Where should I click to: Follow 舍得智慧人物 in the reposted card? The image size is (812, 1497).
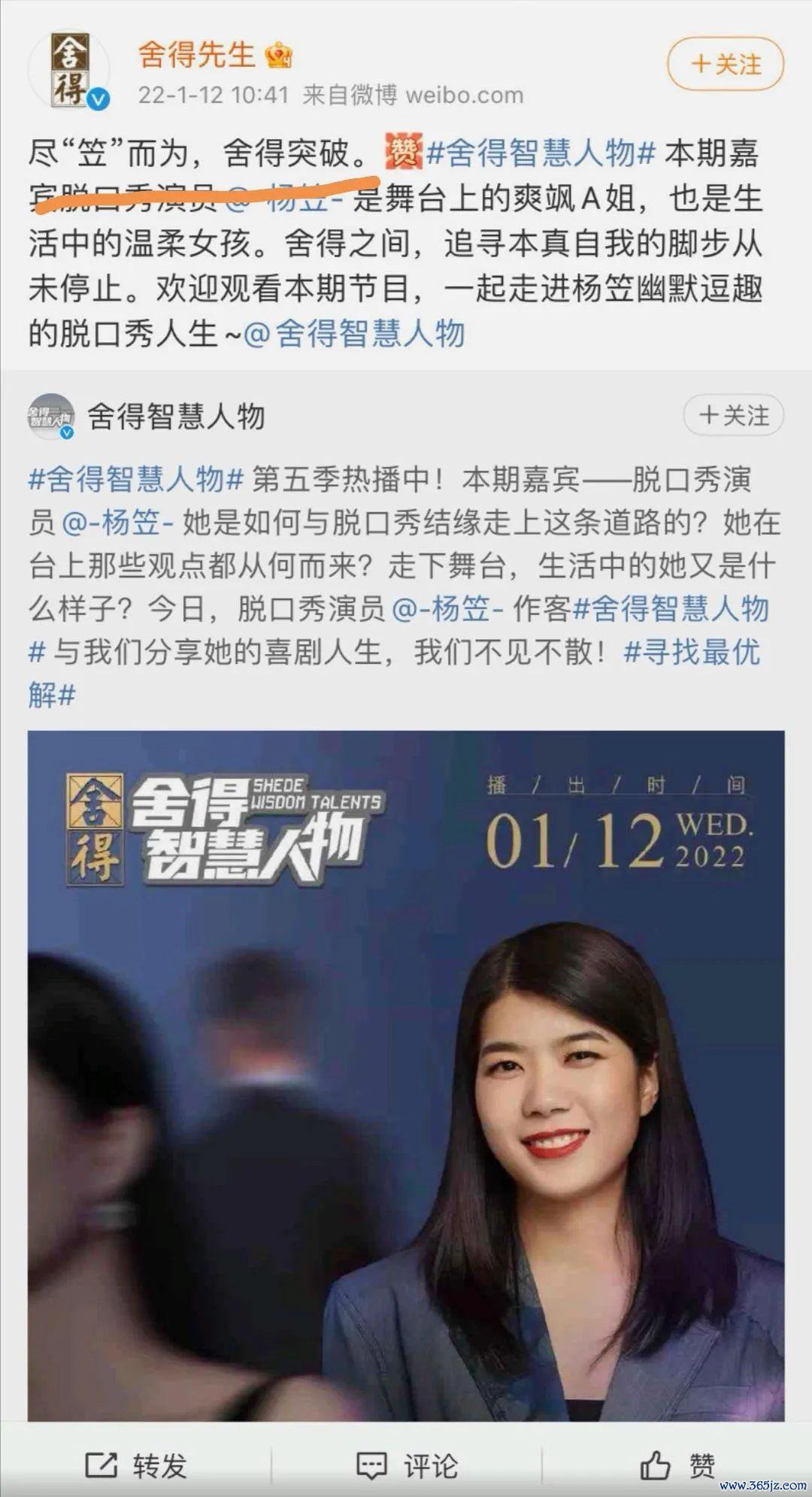click(x=733, y=416)
